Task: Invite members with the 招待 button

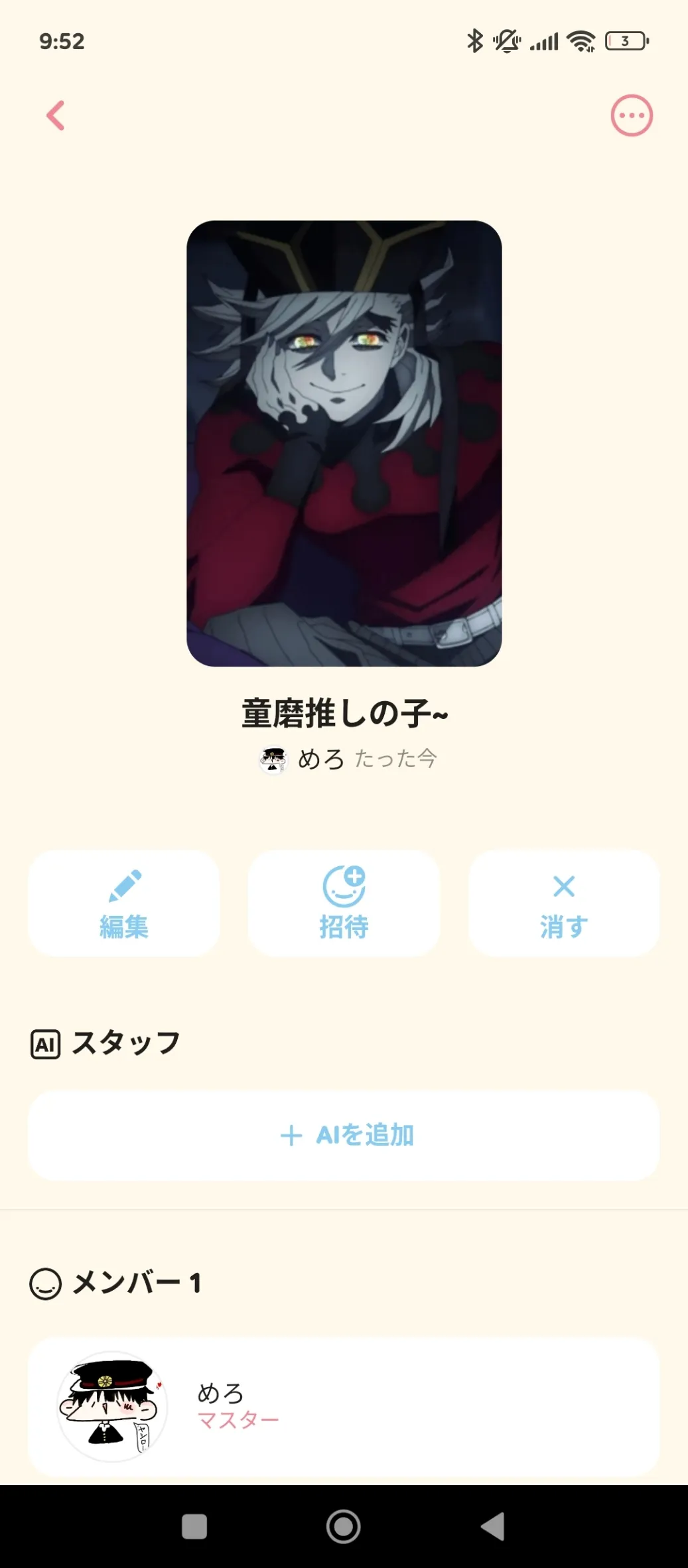Action: [x=344, y=903]
